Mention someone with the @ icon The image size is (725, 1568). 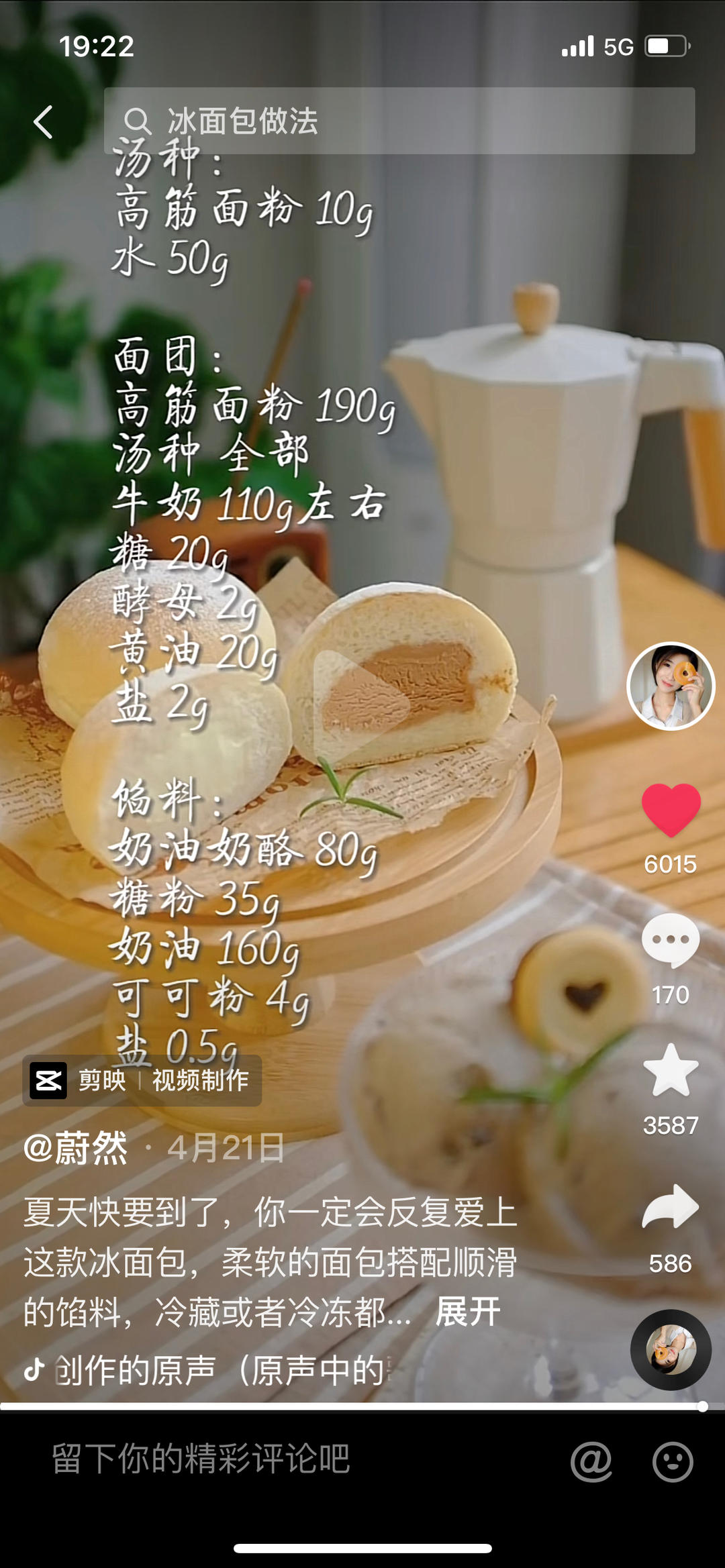coord(591,1461)
